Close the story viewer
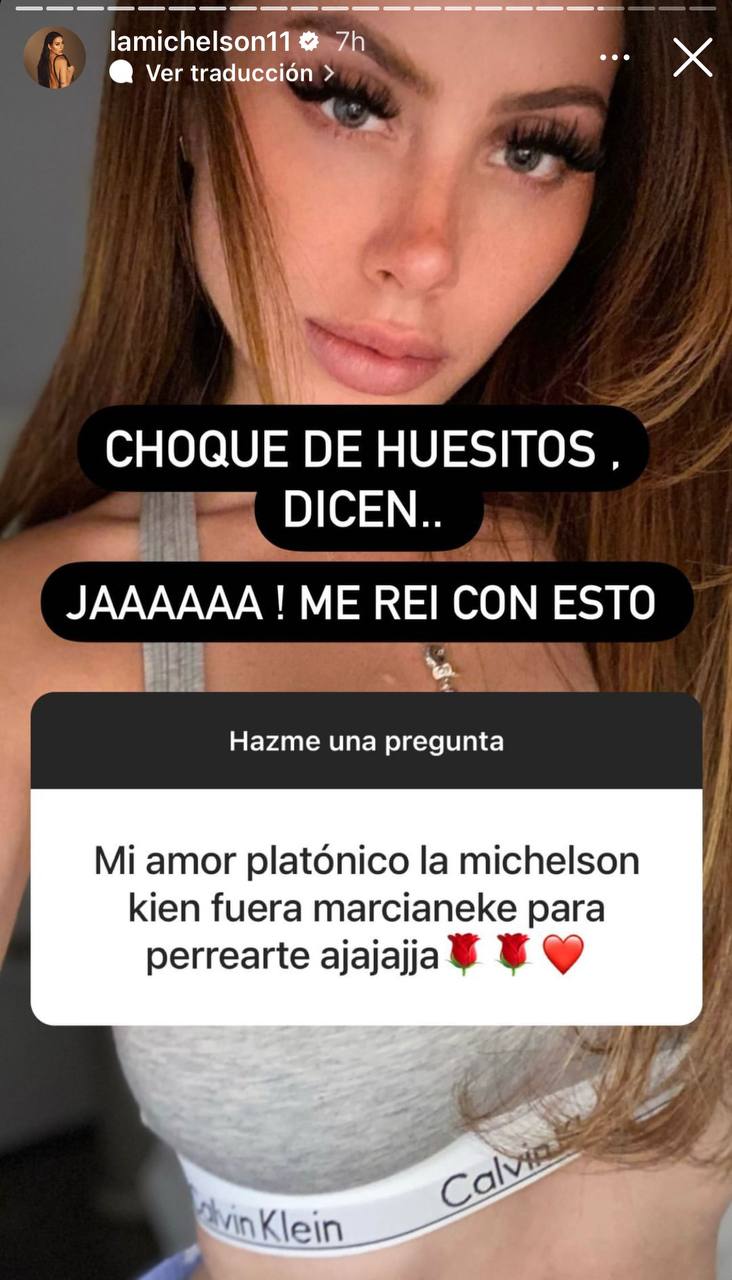The height and width of the screenshot is (1280, 732). [x=692, y=57]
